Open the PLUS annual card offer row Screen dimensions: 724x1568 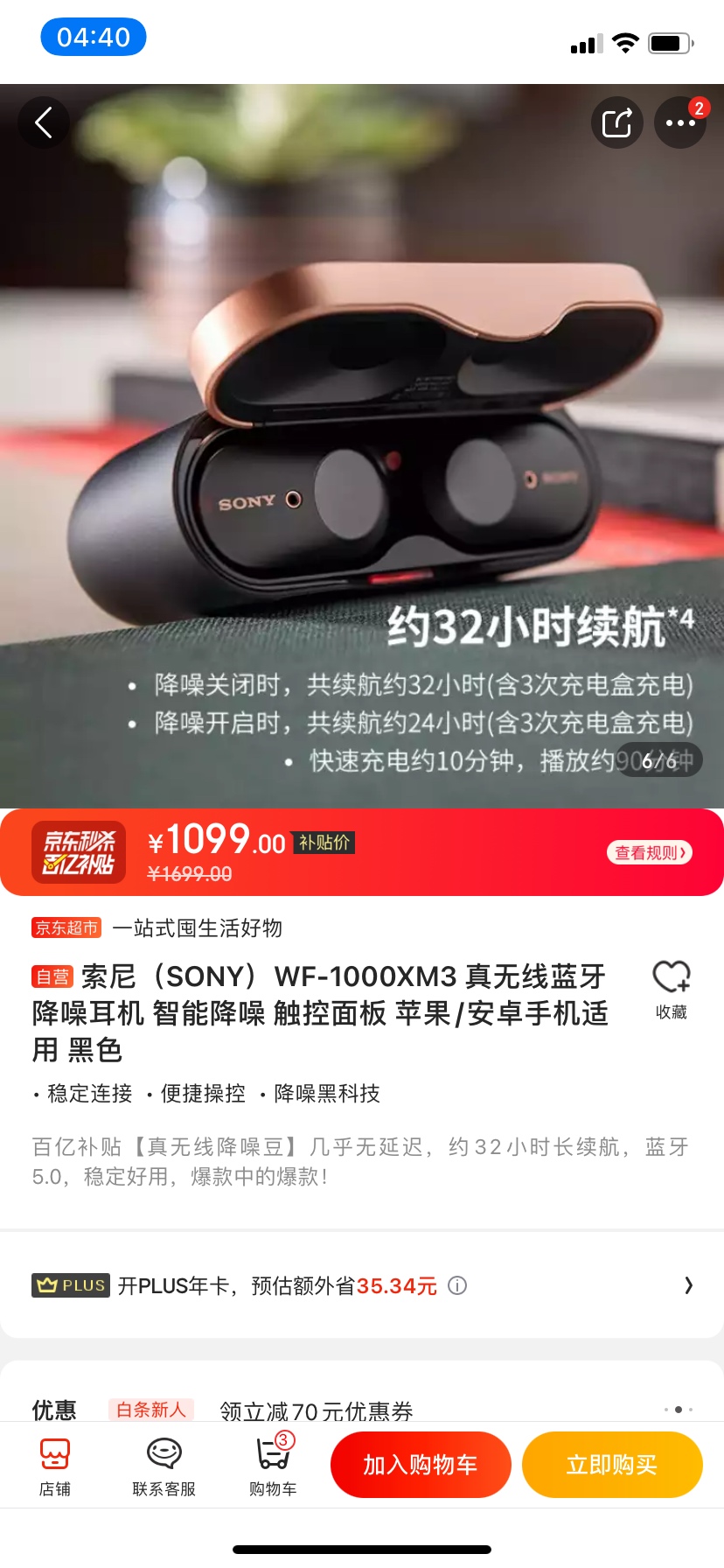click(362, 1285)
